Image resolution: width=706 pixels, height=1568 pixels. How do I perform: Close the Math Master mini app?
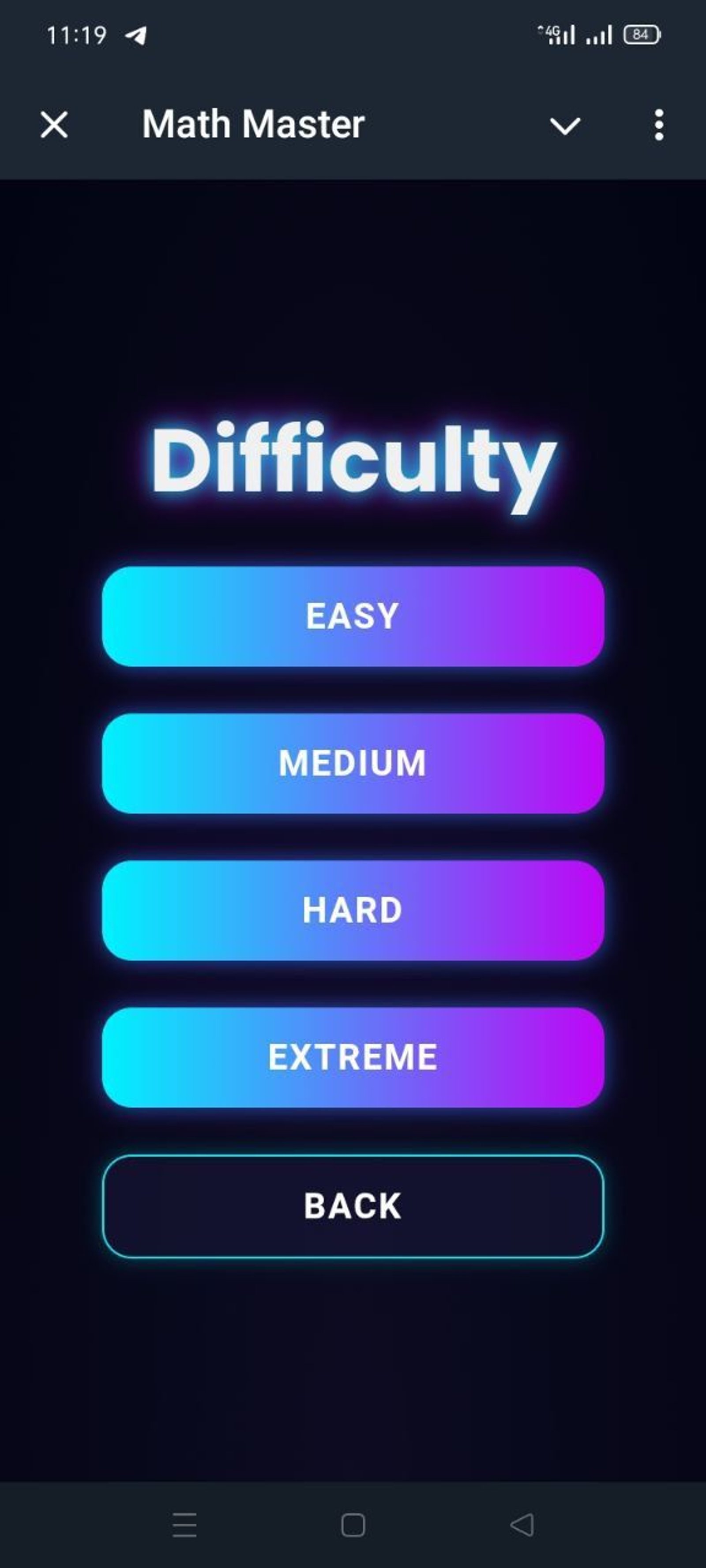(x=54, y=125)
